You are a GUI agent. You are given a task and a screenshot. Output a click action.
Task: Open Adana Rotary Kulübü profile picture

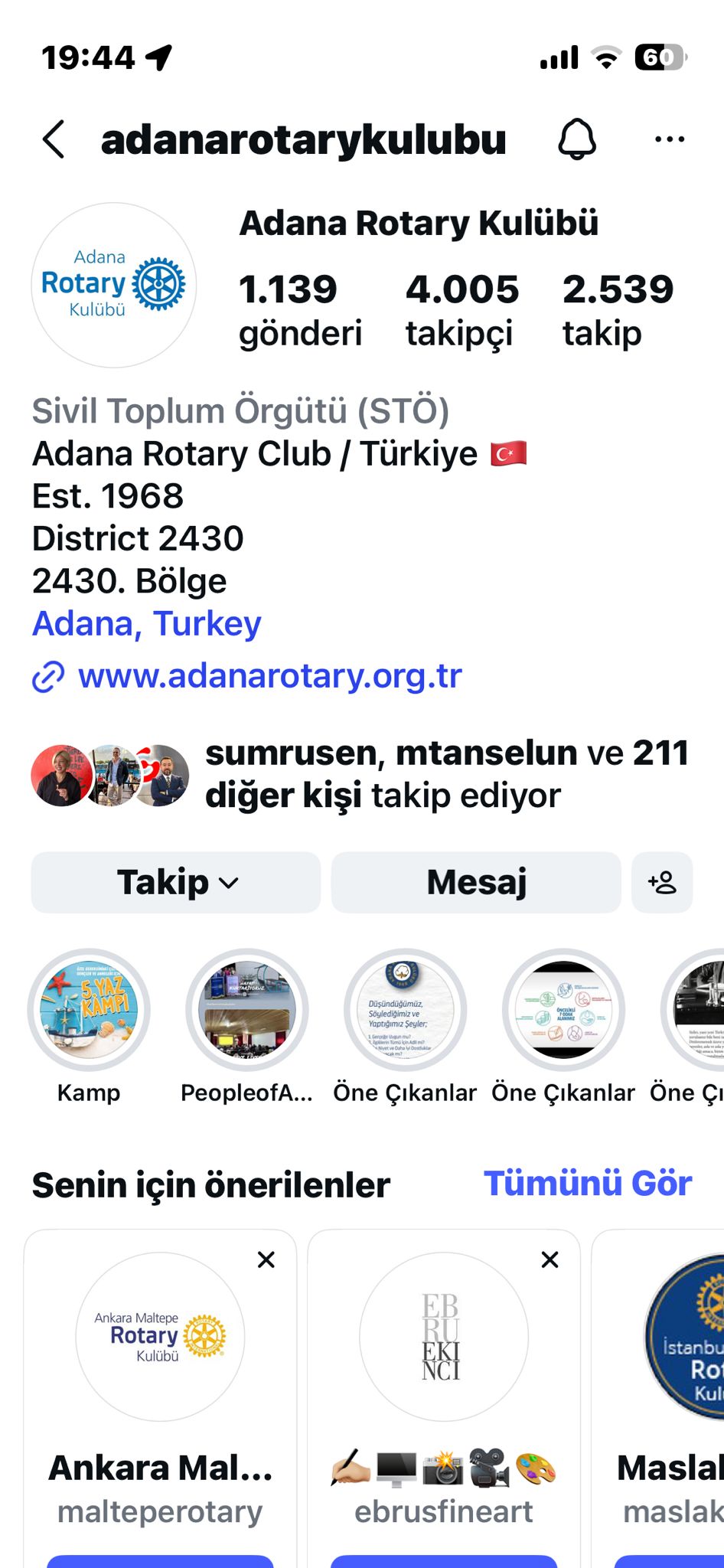(113, 285)
